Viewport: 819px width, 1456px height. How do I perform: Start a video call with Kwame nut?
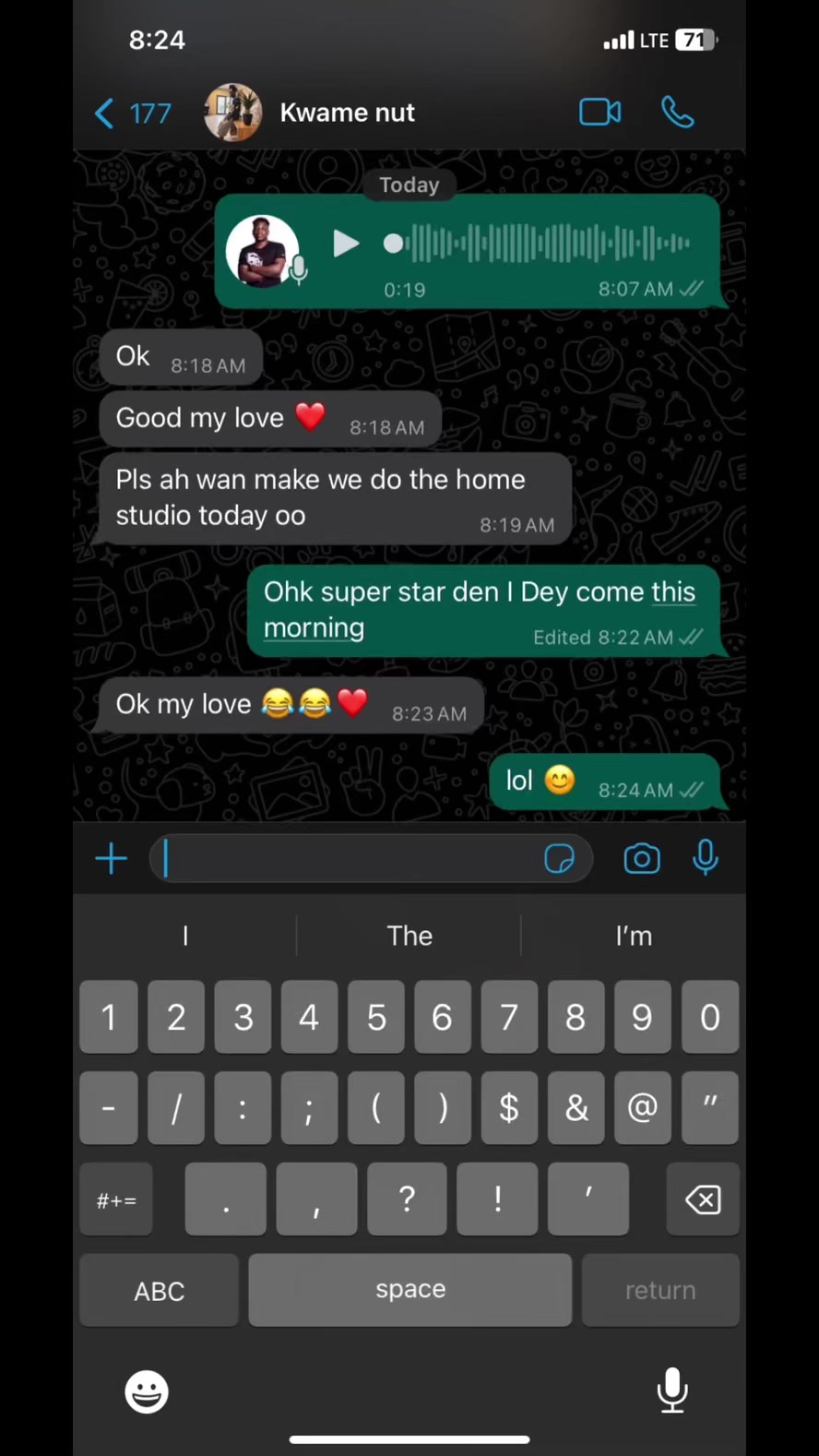coord(599,113)
